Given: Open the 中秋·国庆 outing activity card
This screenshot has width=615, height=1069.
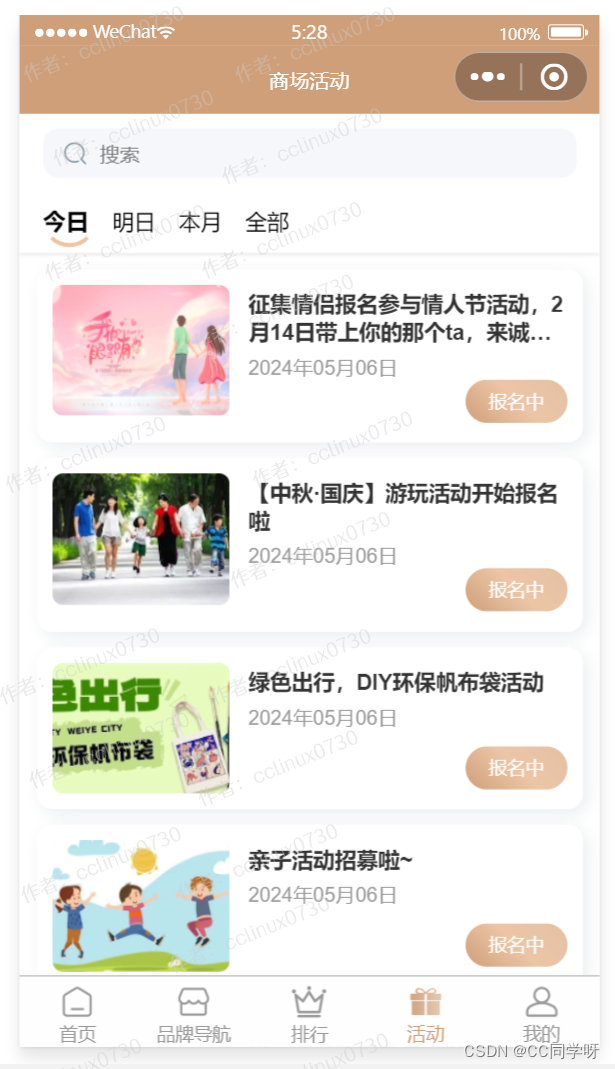Looking at the screenshot, I should (x=399, y=507).
